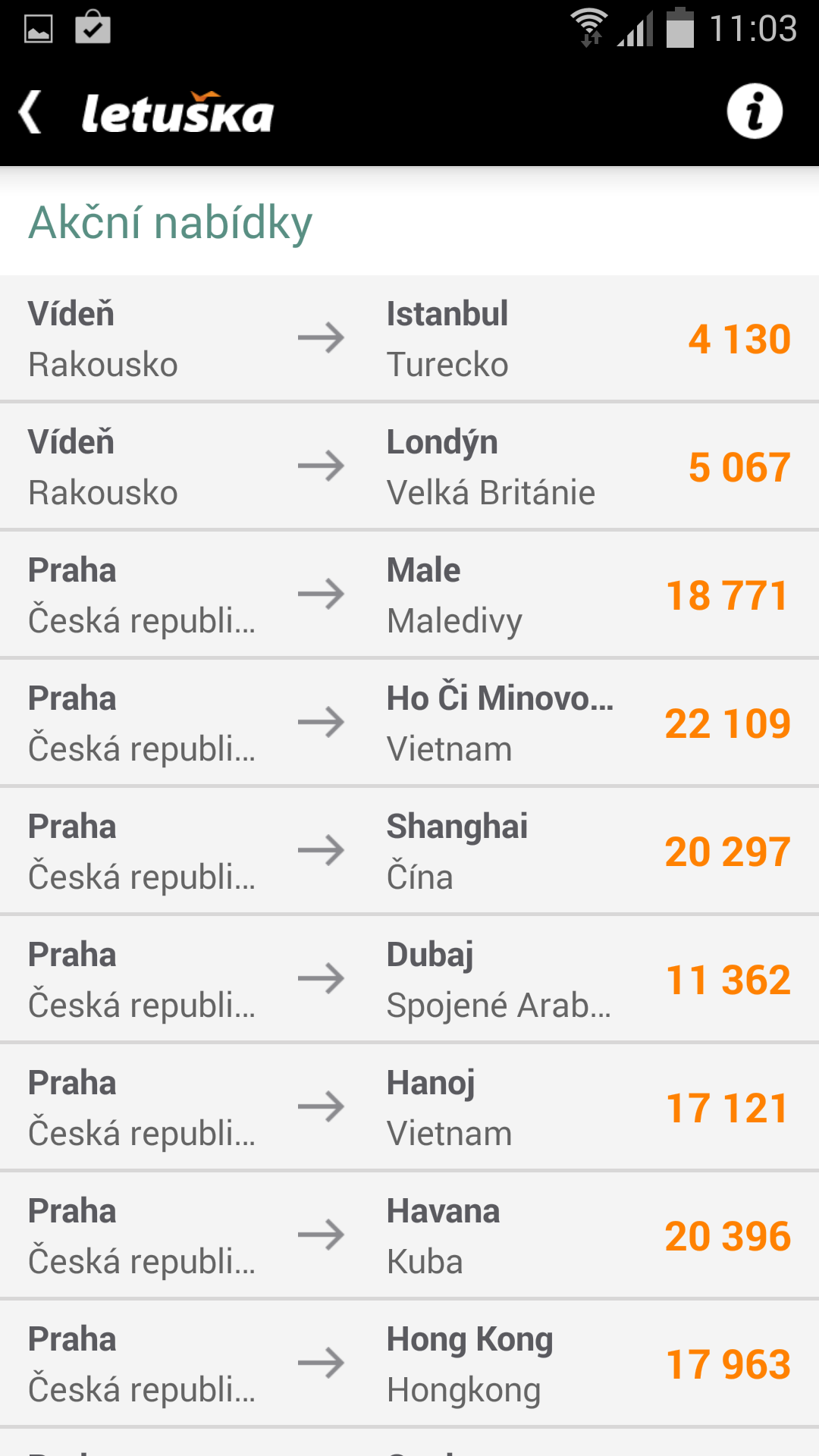The image size is (819, 1456).
Task: Open the Praha to Male offer
Action: (x=409, y=595)
